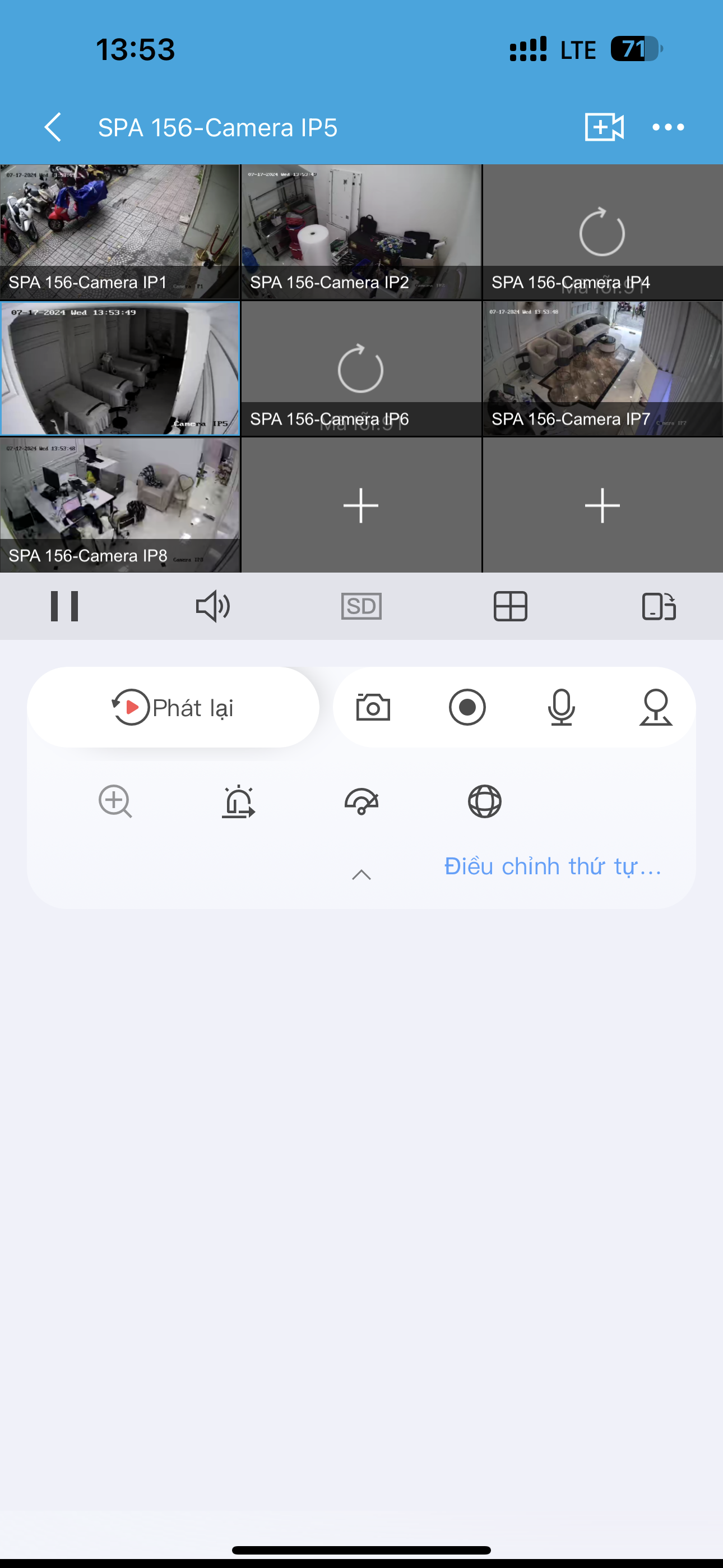Screen dimensions: 723x1568
Task: Change the SD video quality
Action: click(x=361, y=606)
